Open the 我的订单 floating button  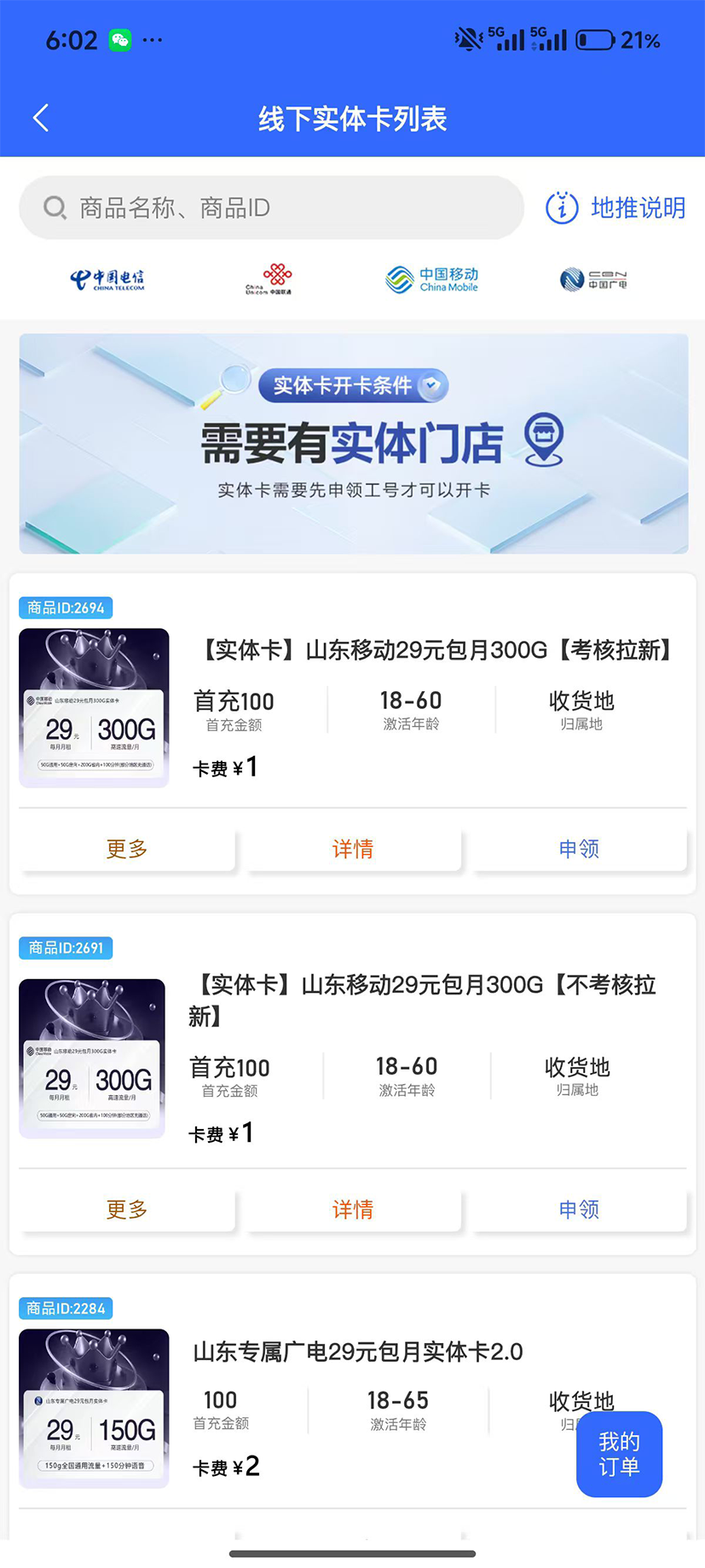[x=619, y=1454]
